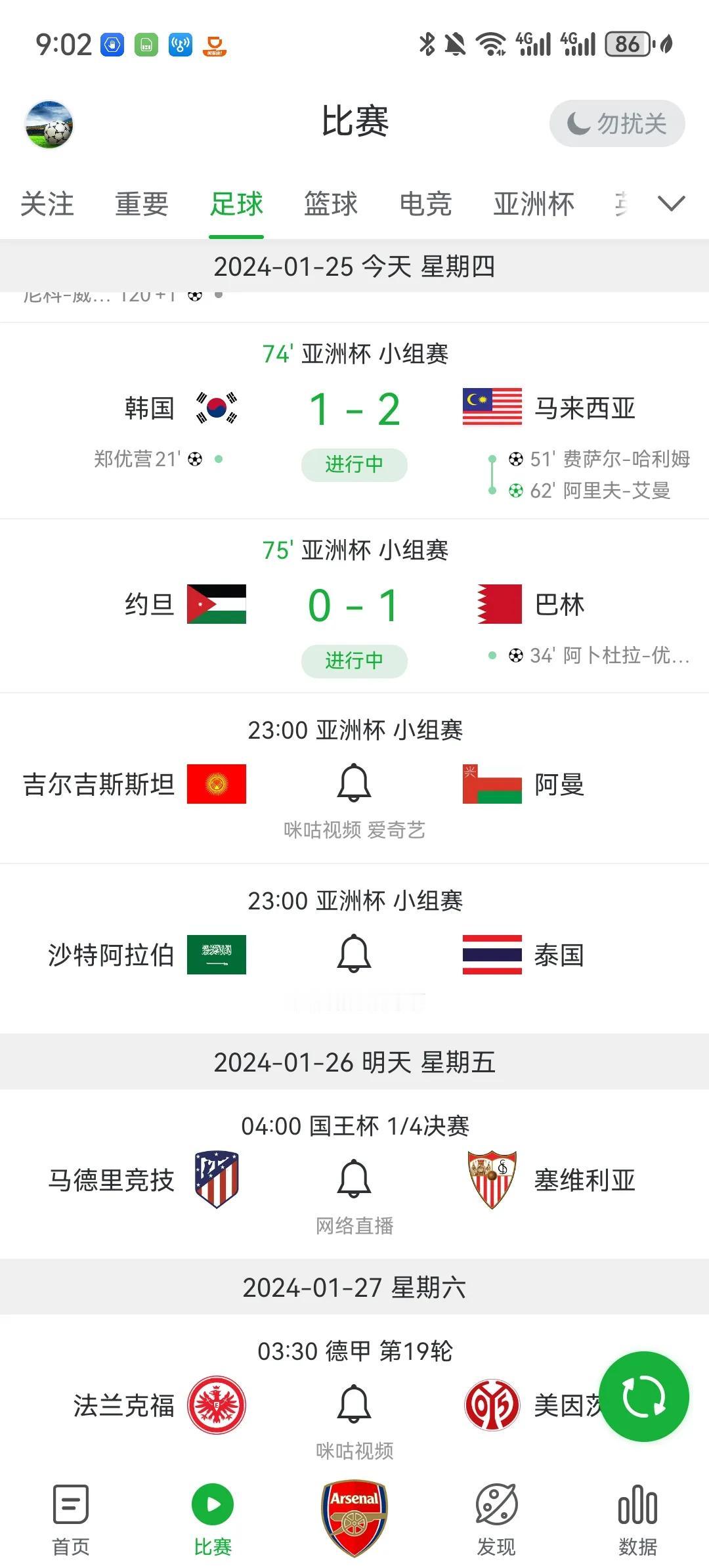This screenshot has width=709, height=1568.
Task: Switch to the 亚洲杯 tab
Action: [534, 204]
